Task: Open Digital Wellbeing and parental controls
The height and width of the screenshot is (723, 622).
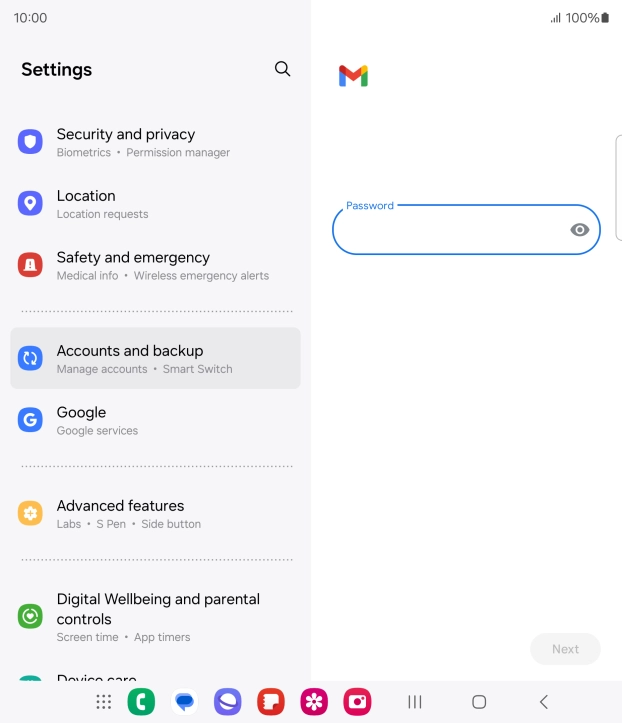Action: (x=155, y=616)
